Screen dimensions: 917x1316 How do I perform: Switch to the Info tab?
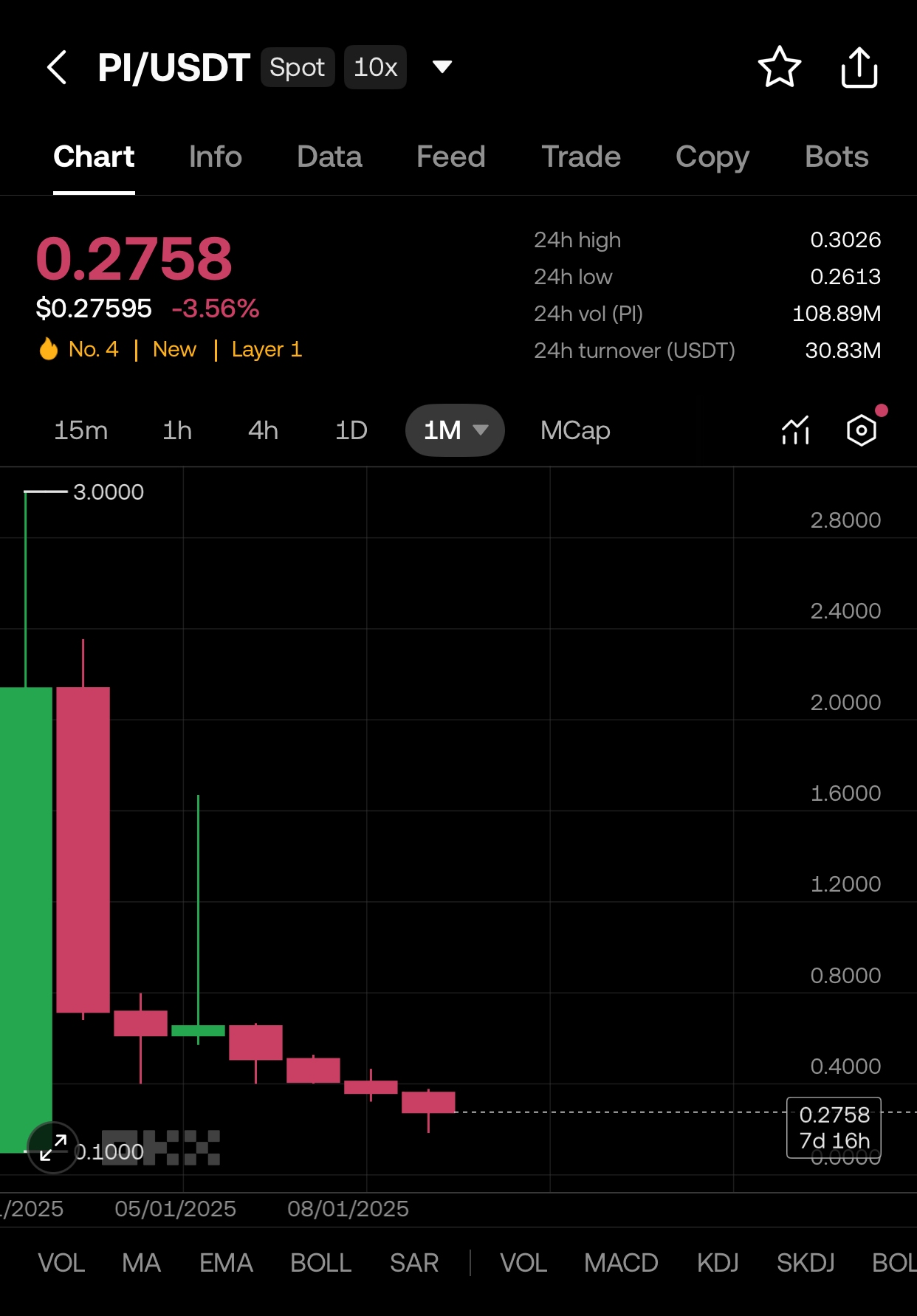(x=215, y=156)
